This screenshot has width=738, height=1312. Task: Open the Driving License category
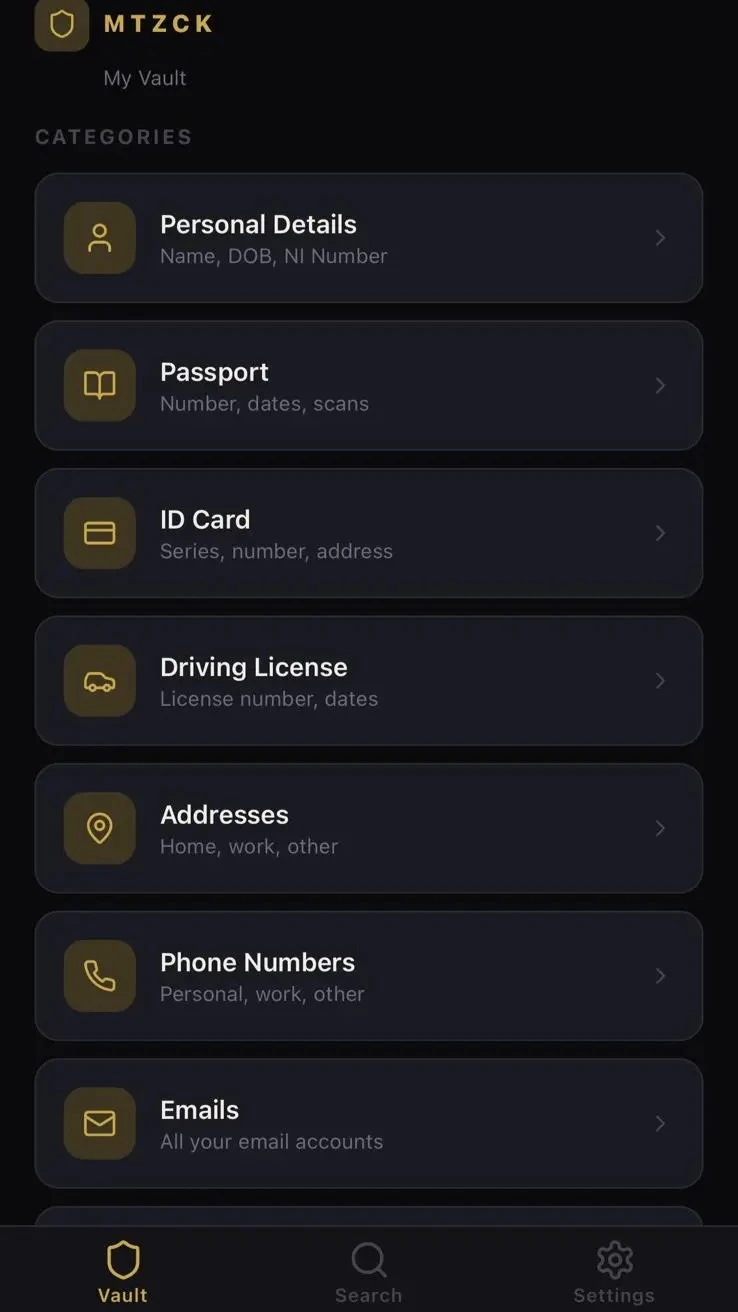pos(369,681)
